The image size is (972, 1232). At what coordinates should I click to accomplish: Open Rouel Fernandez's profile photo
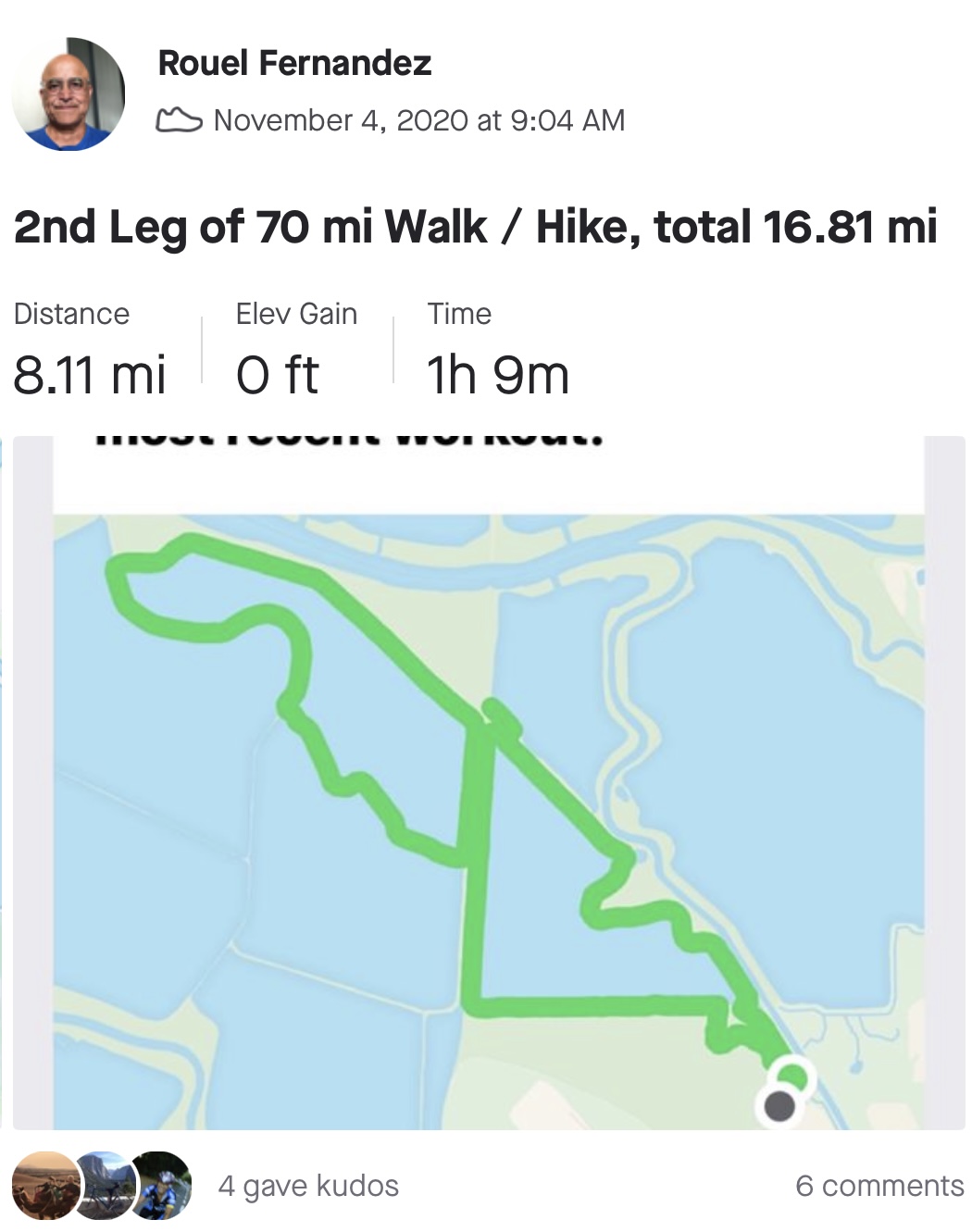68,93
